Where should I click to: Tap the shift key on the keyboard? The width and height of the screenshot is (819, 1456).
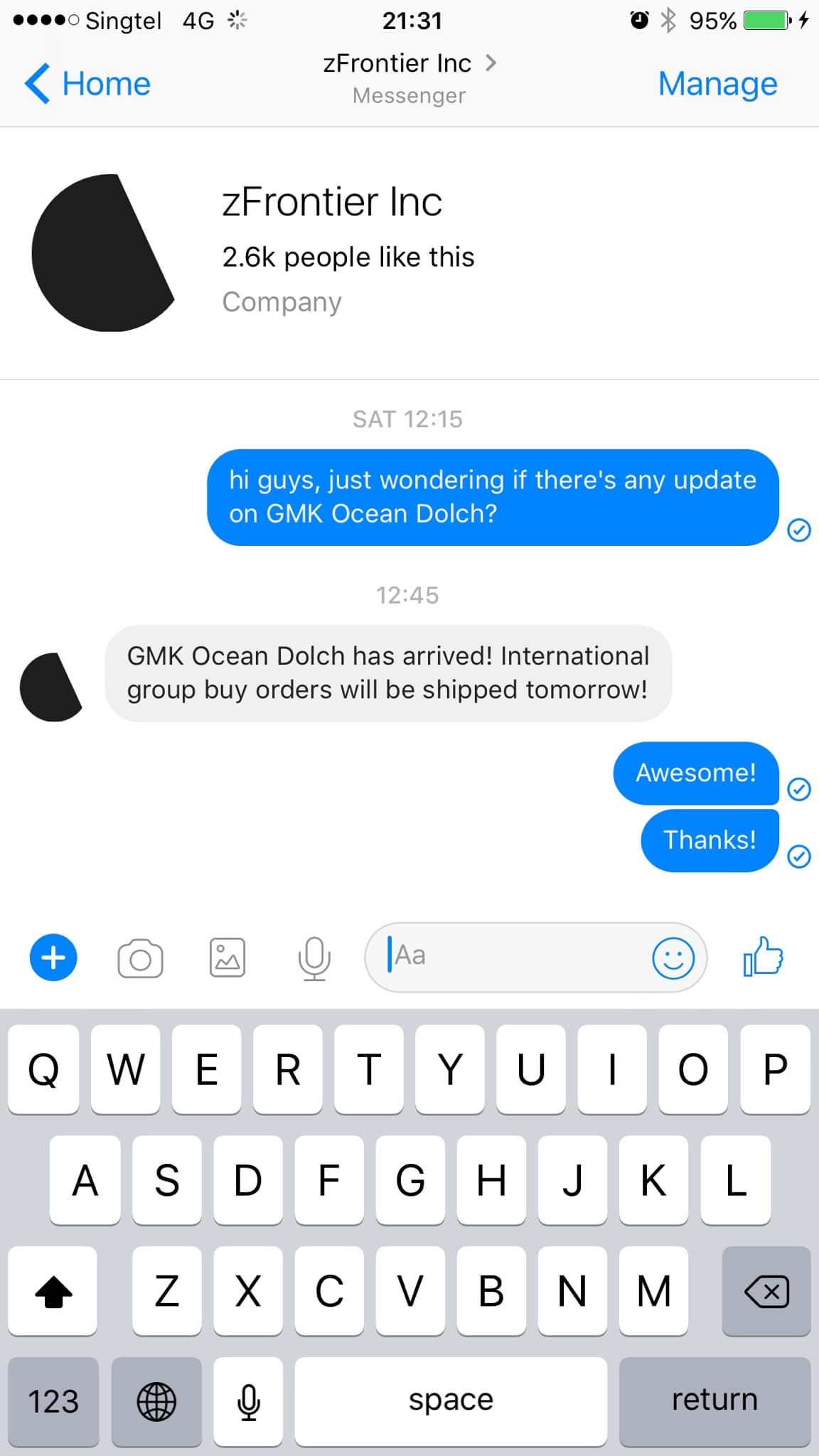tap(53, 1292)
